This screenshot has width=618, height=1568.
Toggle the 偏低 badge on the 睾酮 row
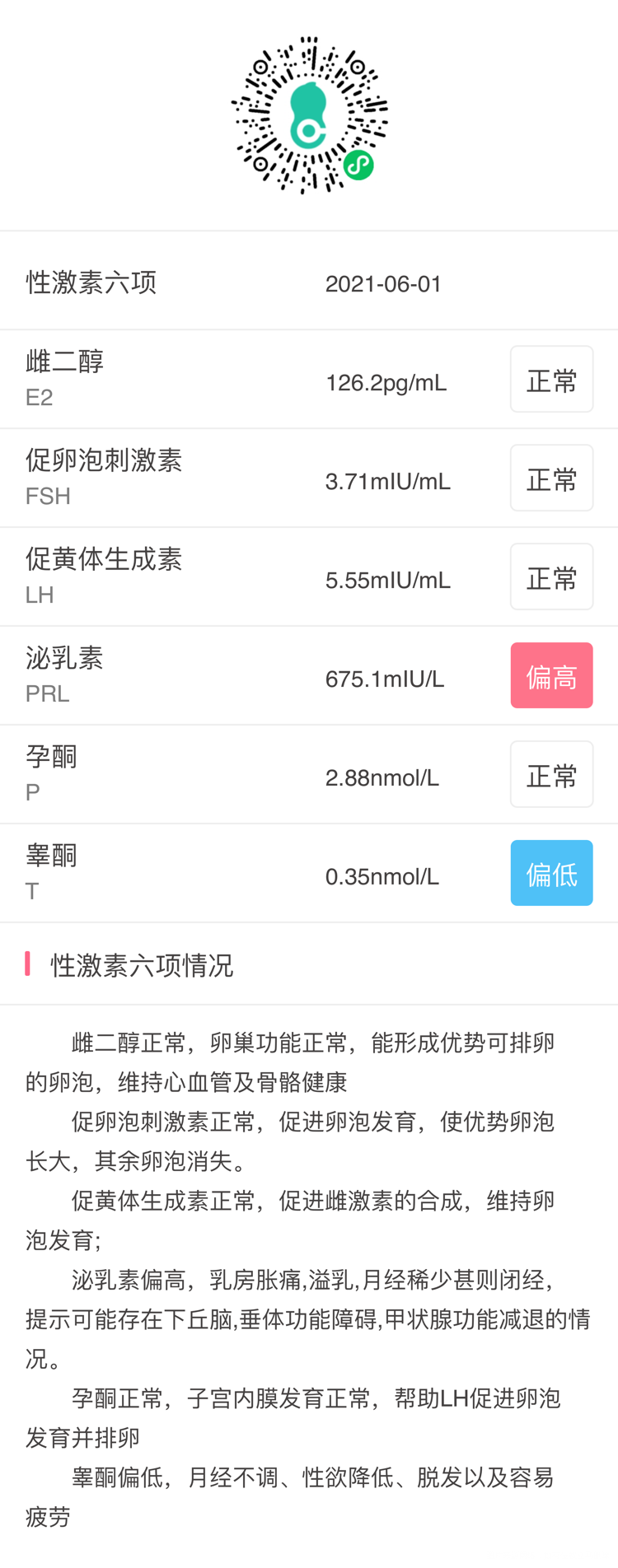click(x=551, y=872)
